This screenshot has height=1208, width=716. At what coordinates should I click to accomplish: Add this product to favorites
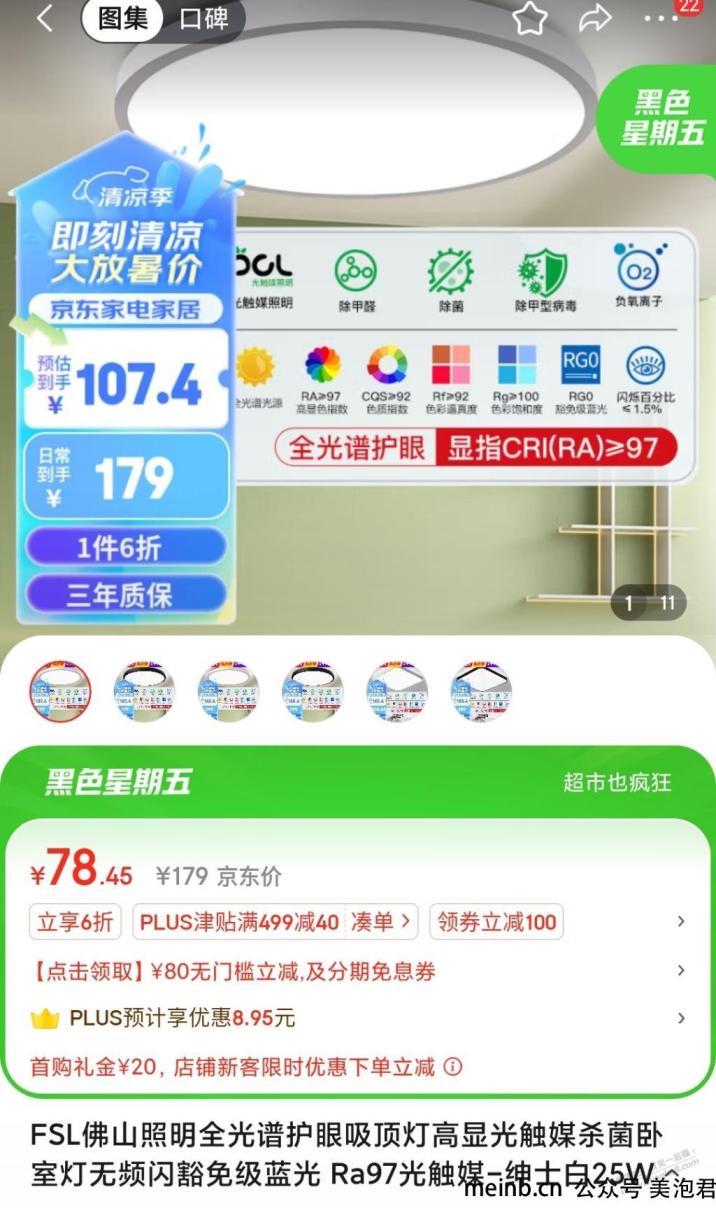click(530, 18)
